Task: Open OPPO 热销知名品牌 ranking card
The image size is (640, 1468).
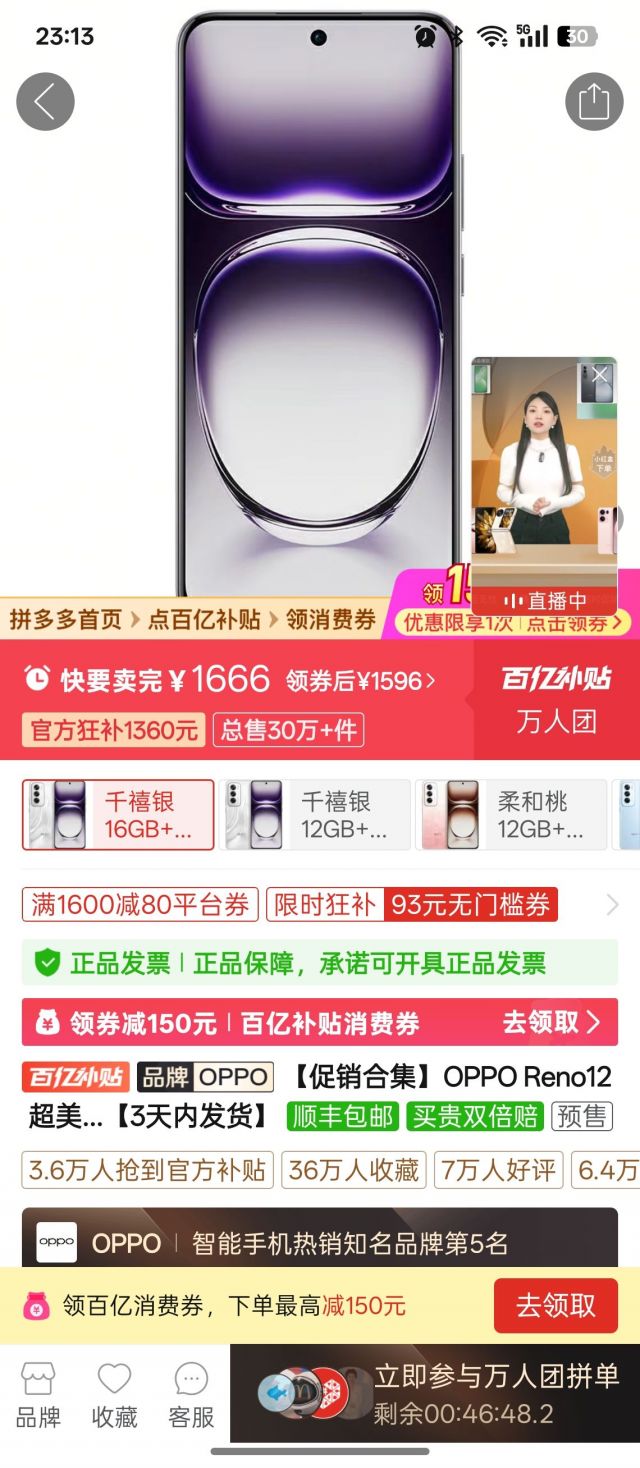Action: pos(319,1243)
